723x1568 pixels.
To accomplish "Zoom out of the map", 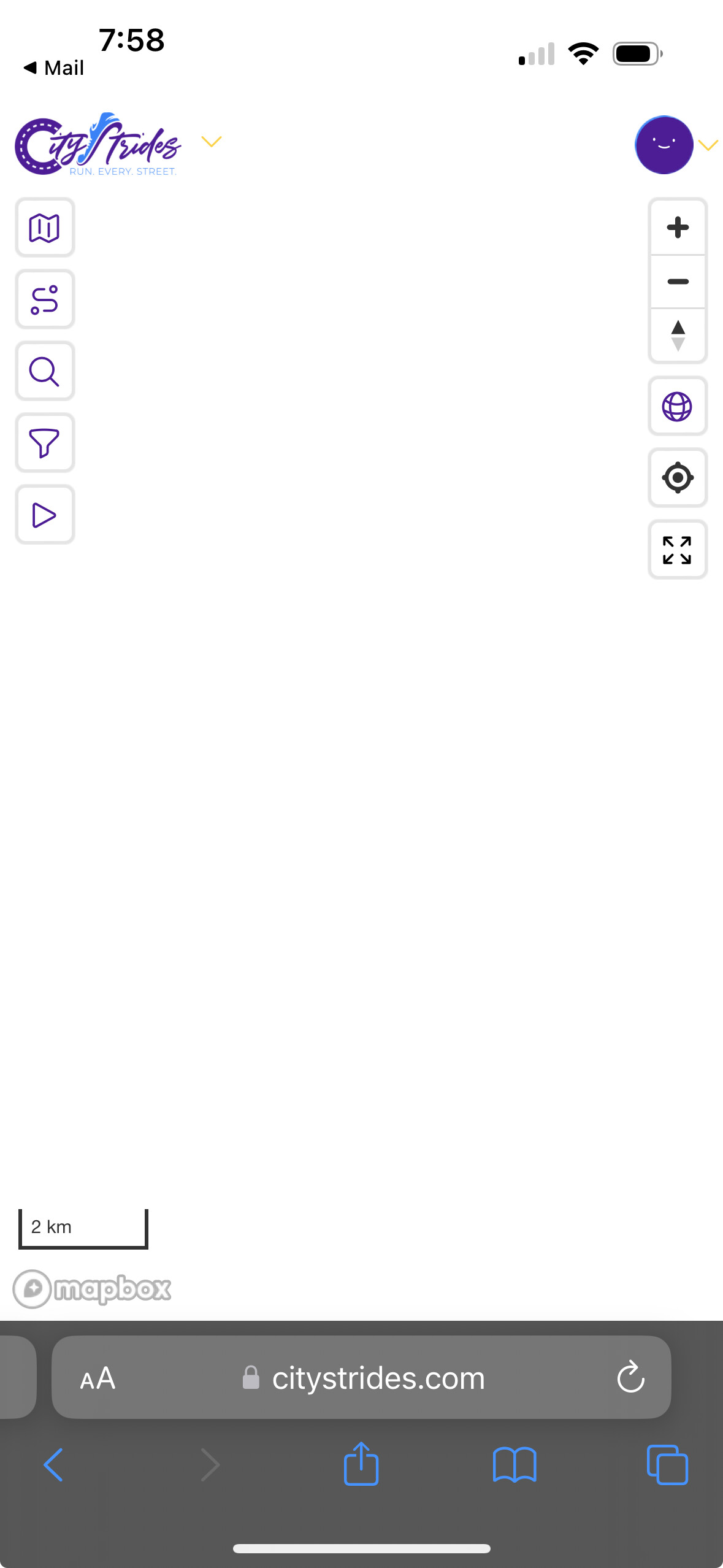I will pos(678,282).
